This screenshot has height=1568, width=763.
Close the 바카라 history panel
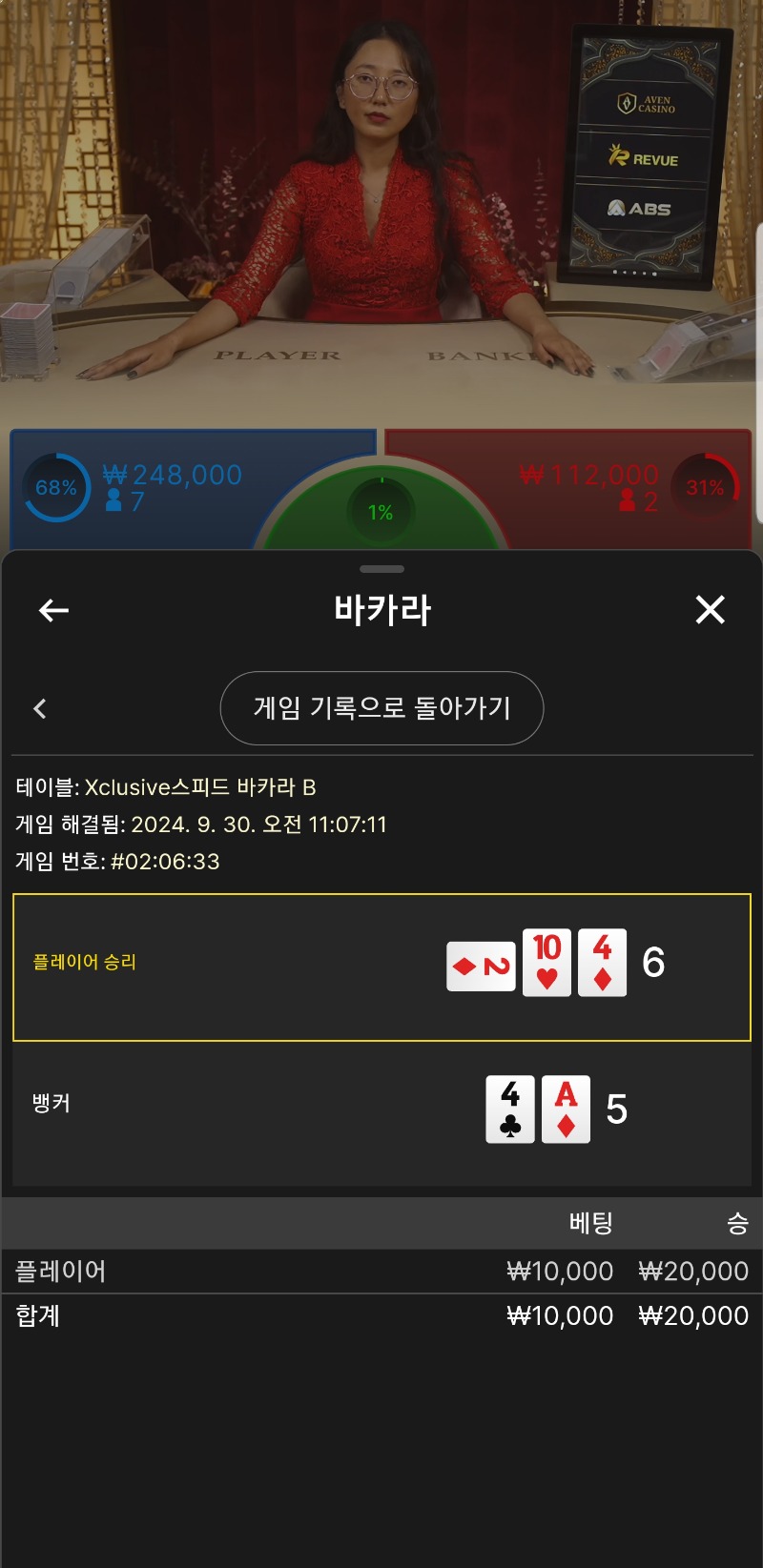coord(710,610)
